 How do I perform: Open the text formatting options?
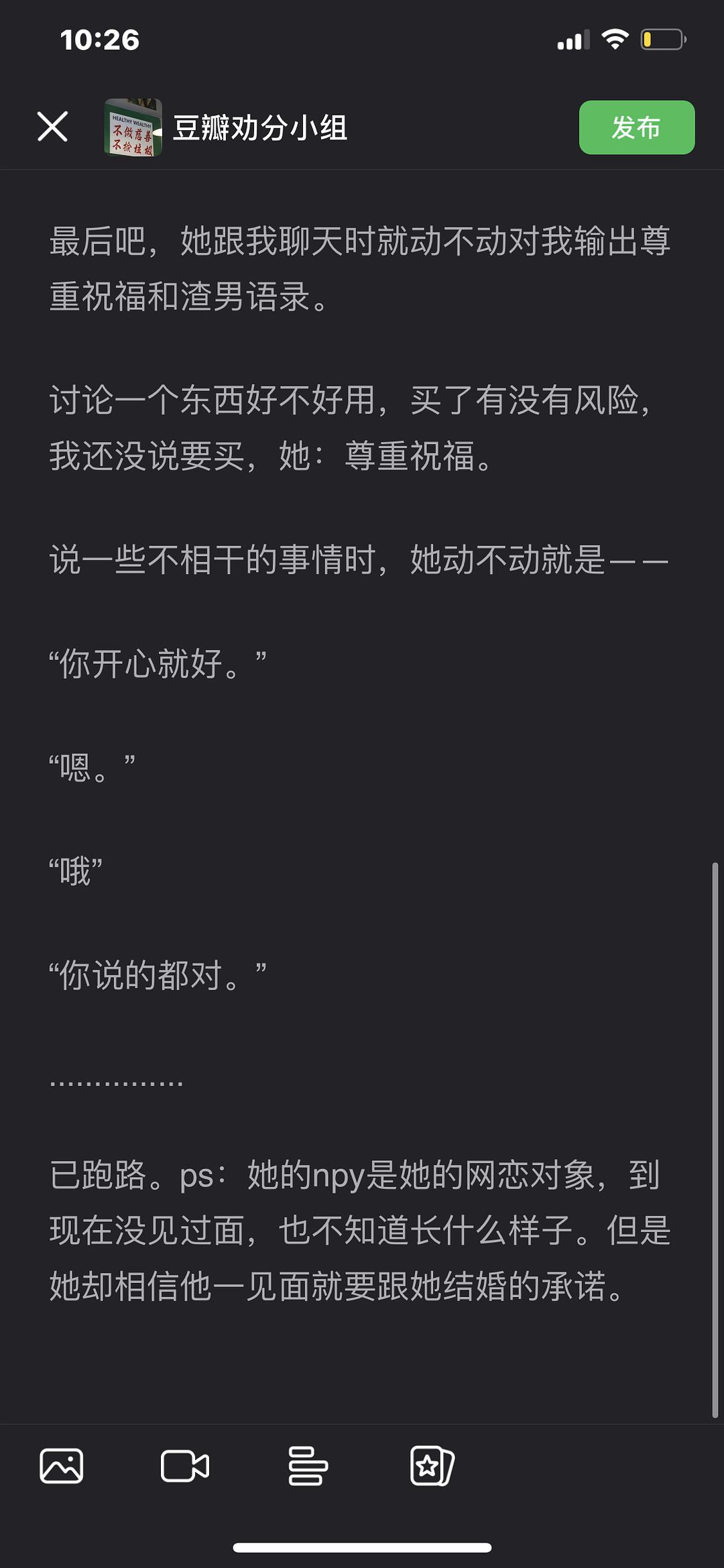tap(308, 1466)
